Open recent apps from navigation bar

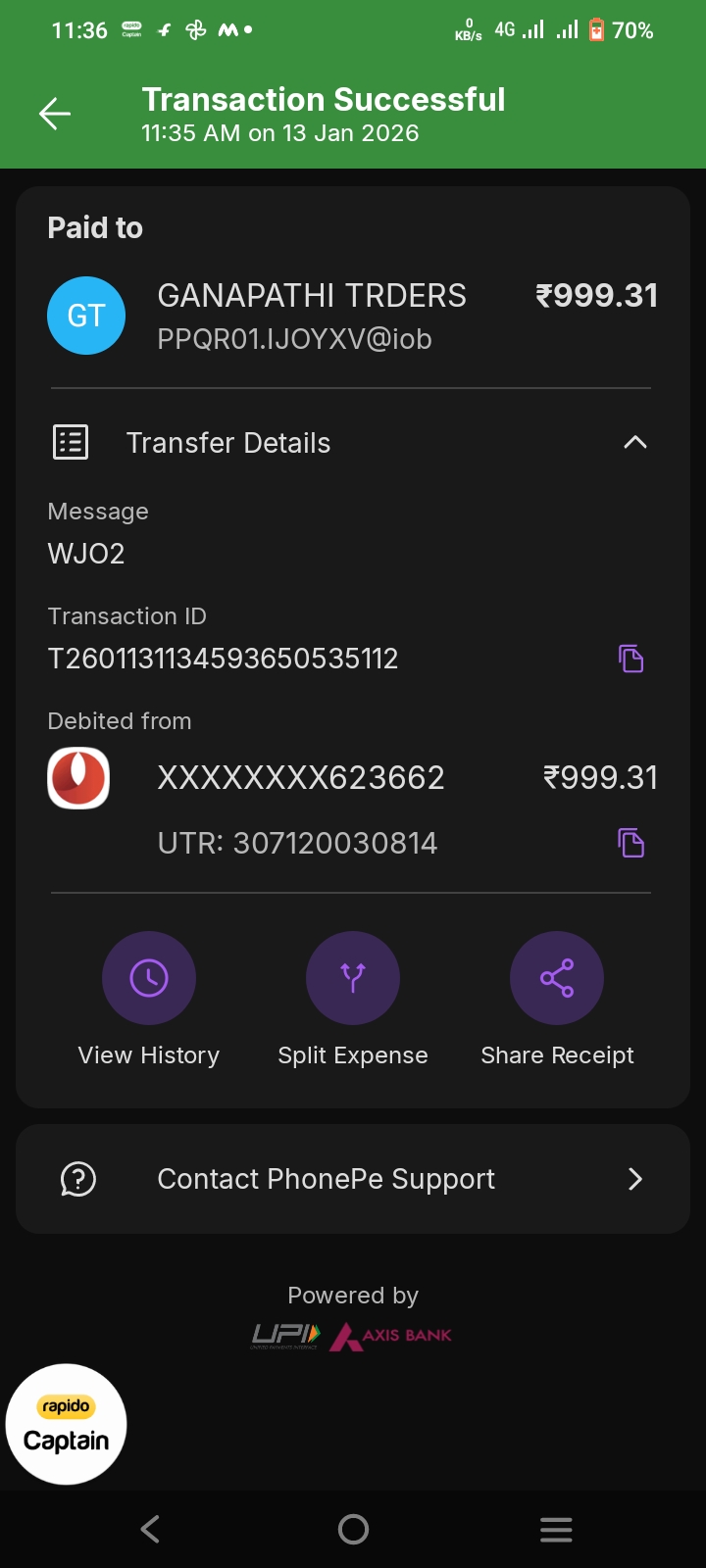pyautogui.click(x=556, y=1529)
